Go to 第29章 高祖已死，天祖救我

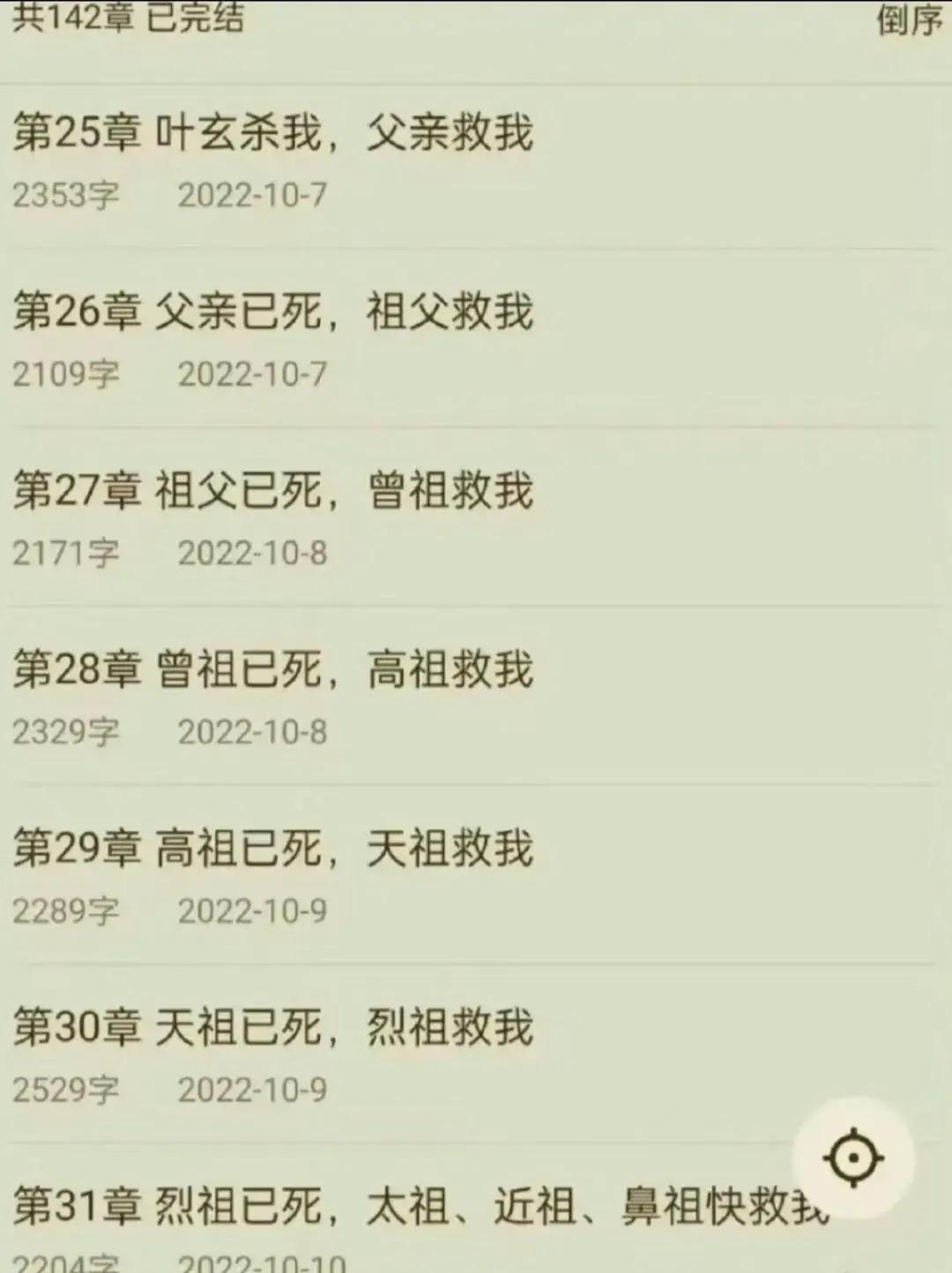pyautogui.click(x=273, y=849)
